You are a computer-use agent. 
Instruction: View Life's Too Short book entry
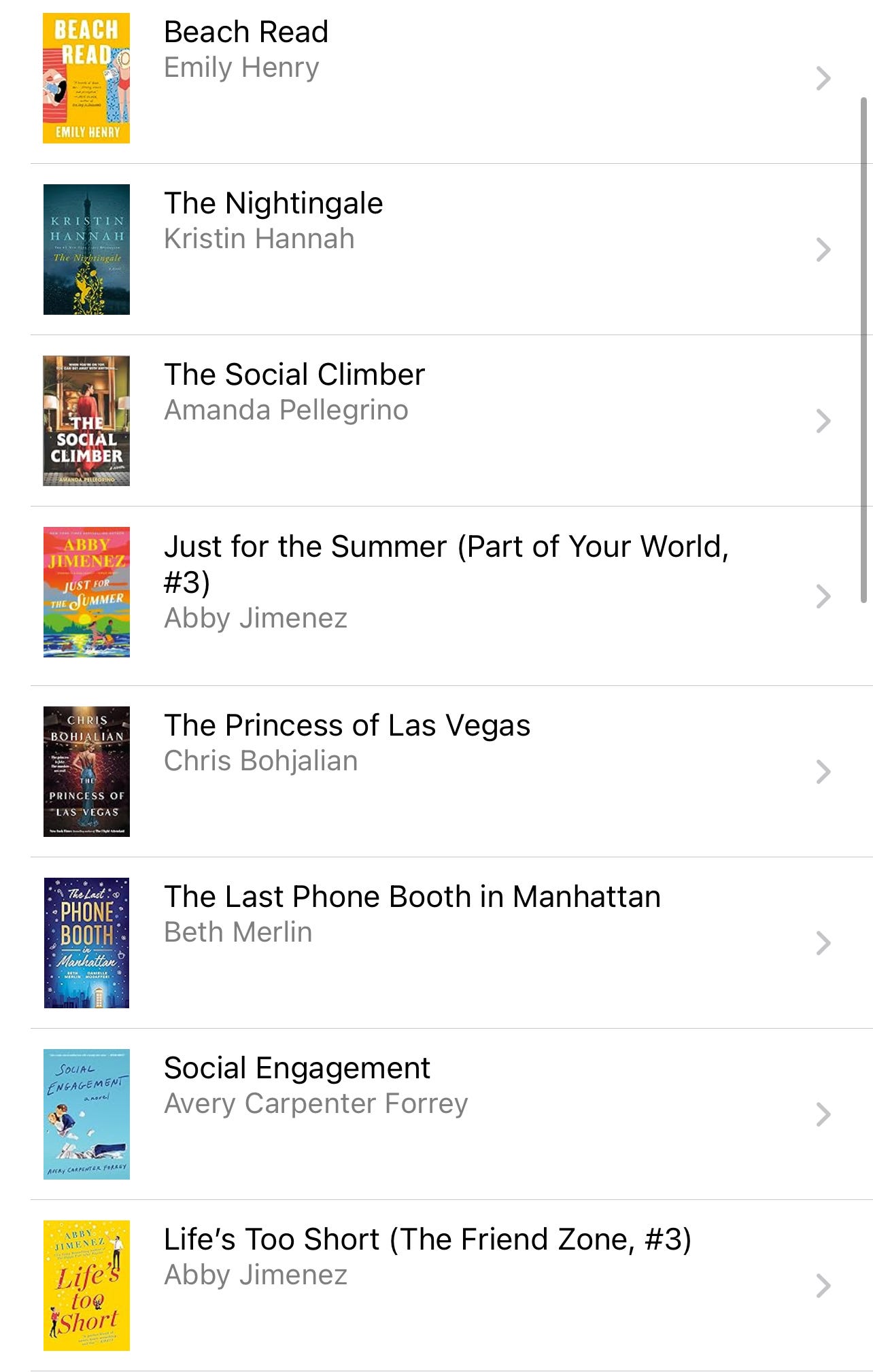(x=435, y=1286)
